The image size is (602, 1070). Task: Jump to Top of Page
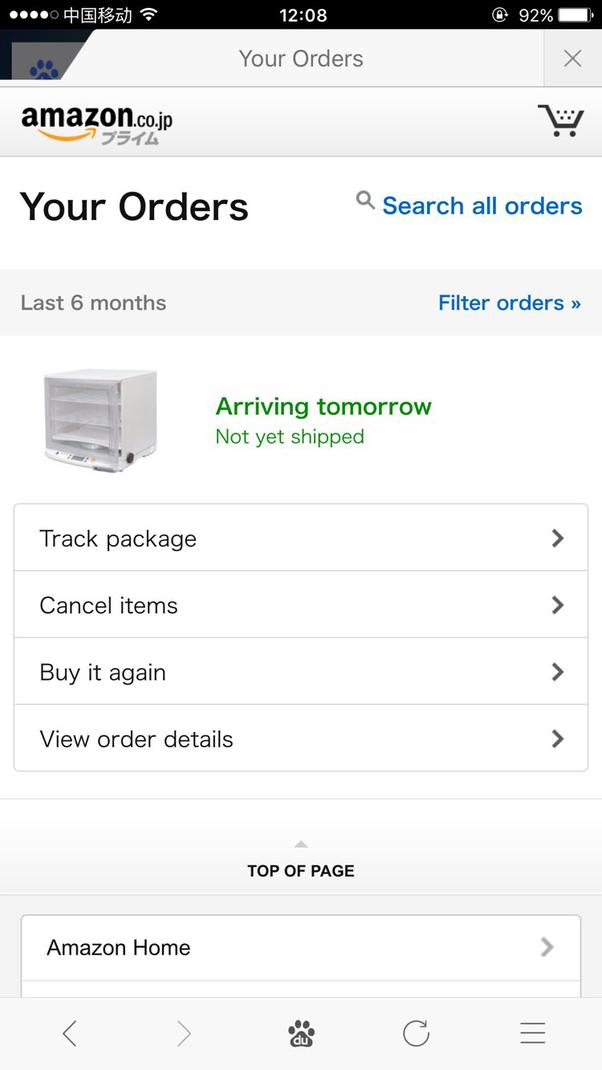click(301, 861)
